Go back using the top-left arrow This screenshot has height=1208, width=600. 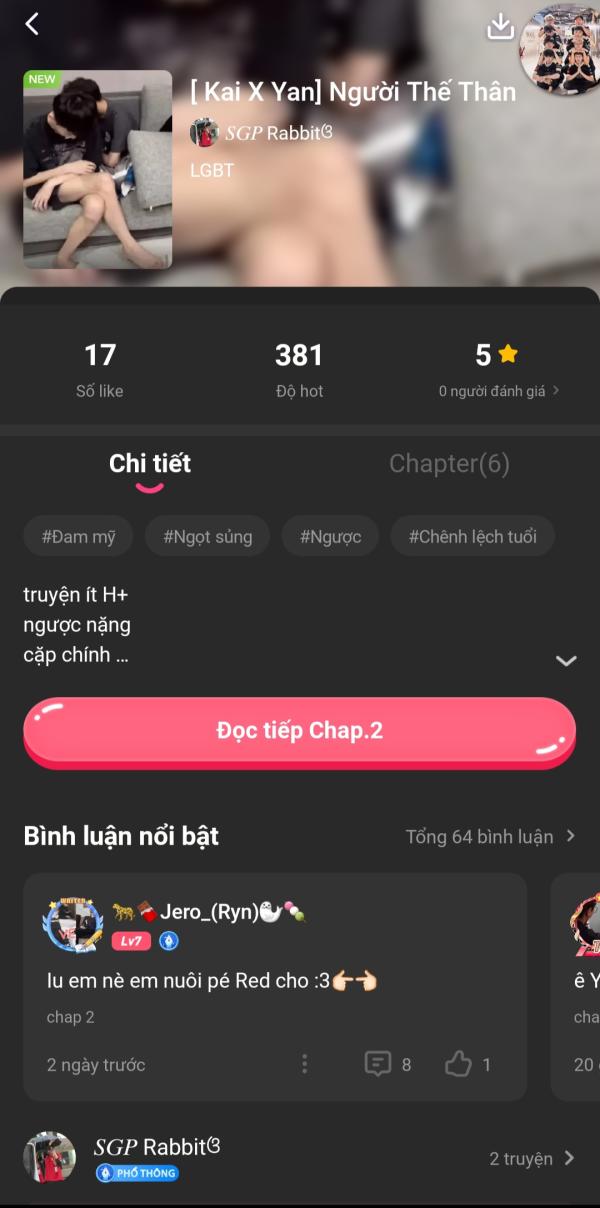tap(32, 25)
